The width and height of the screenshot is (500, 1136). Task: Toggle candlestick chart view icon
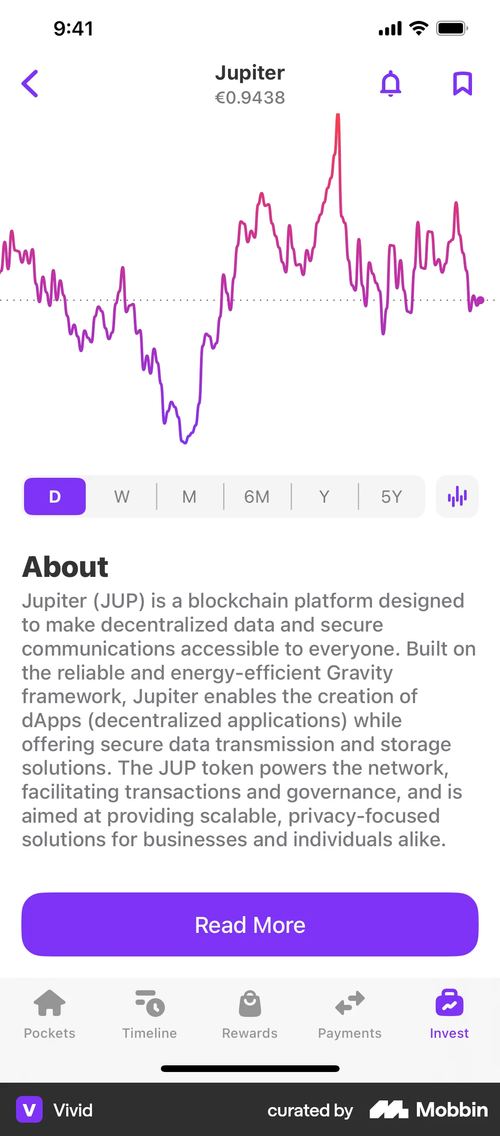click(457, 497)
